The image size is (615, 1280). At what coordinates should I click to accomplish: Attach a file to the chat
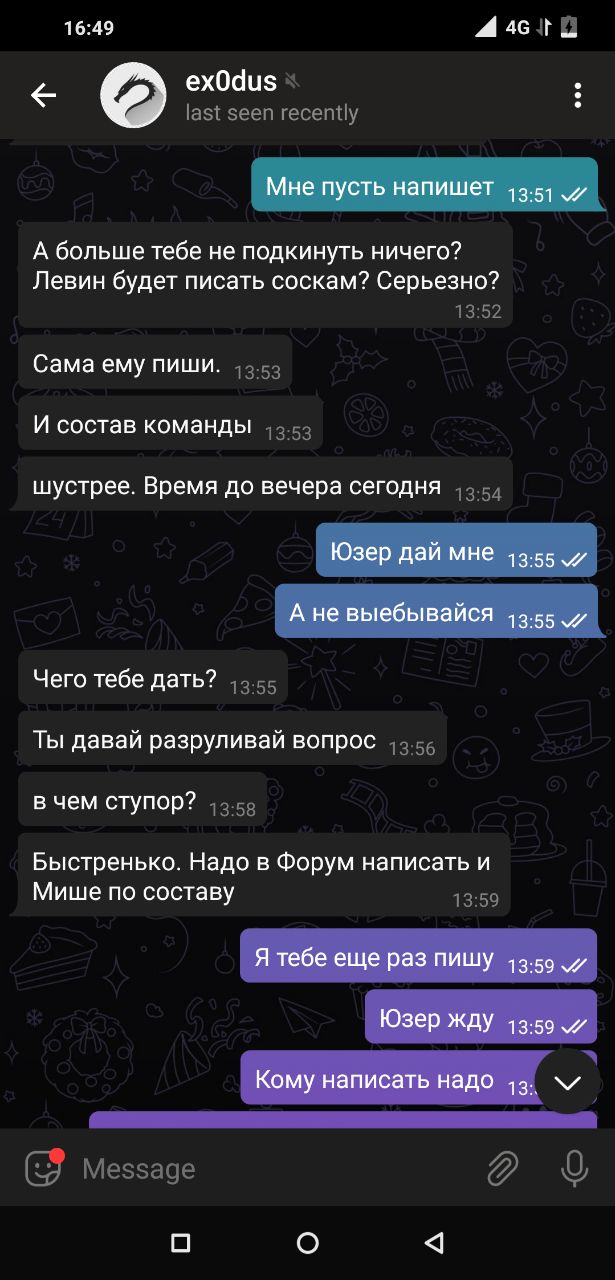click(502, 1167)
